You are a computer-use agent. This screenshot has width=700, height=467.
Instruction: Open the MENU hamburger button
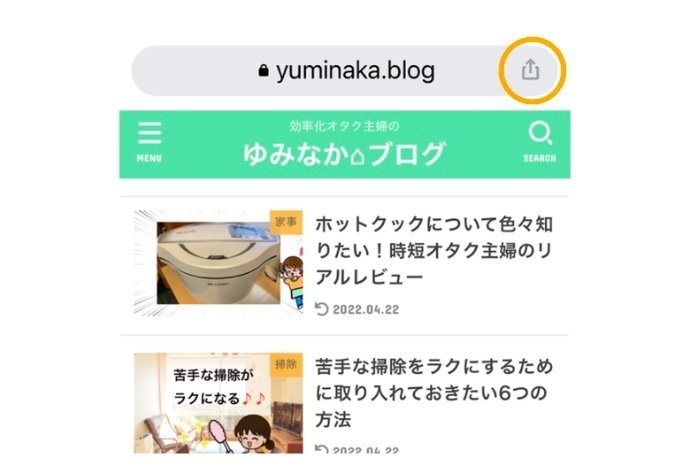coord(150,142)
